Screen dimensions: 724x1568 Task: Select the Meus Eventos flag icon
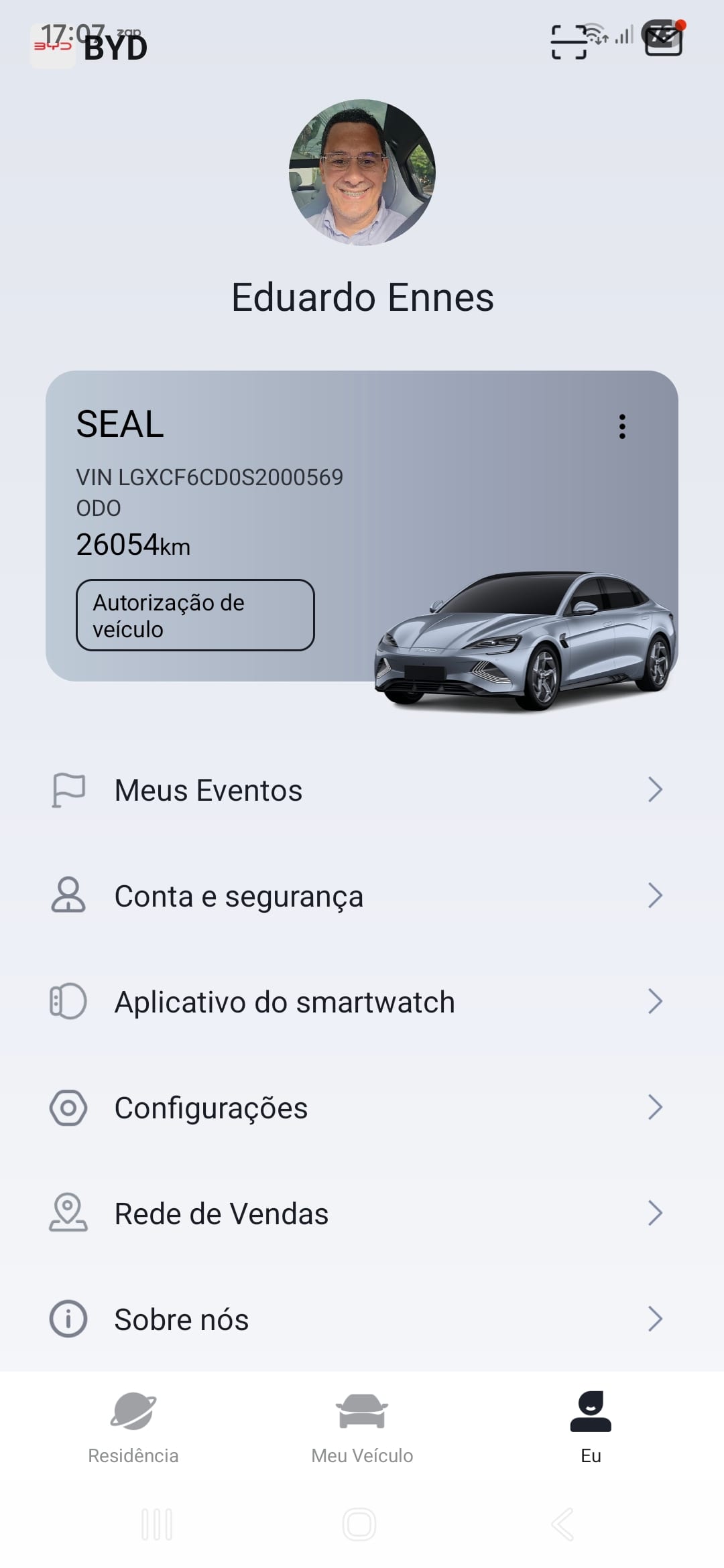tap(67, 789)
